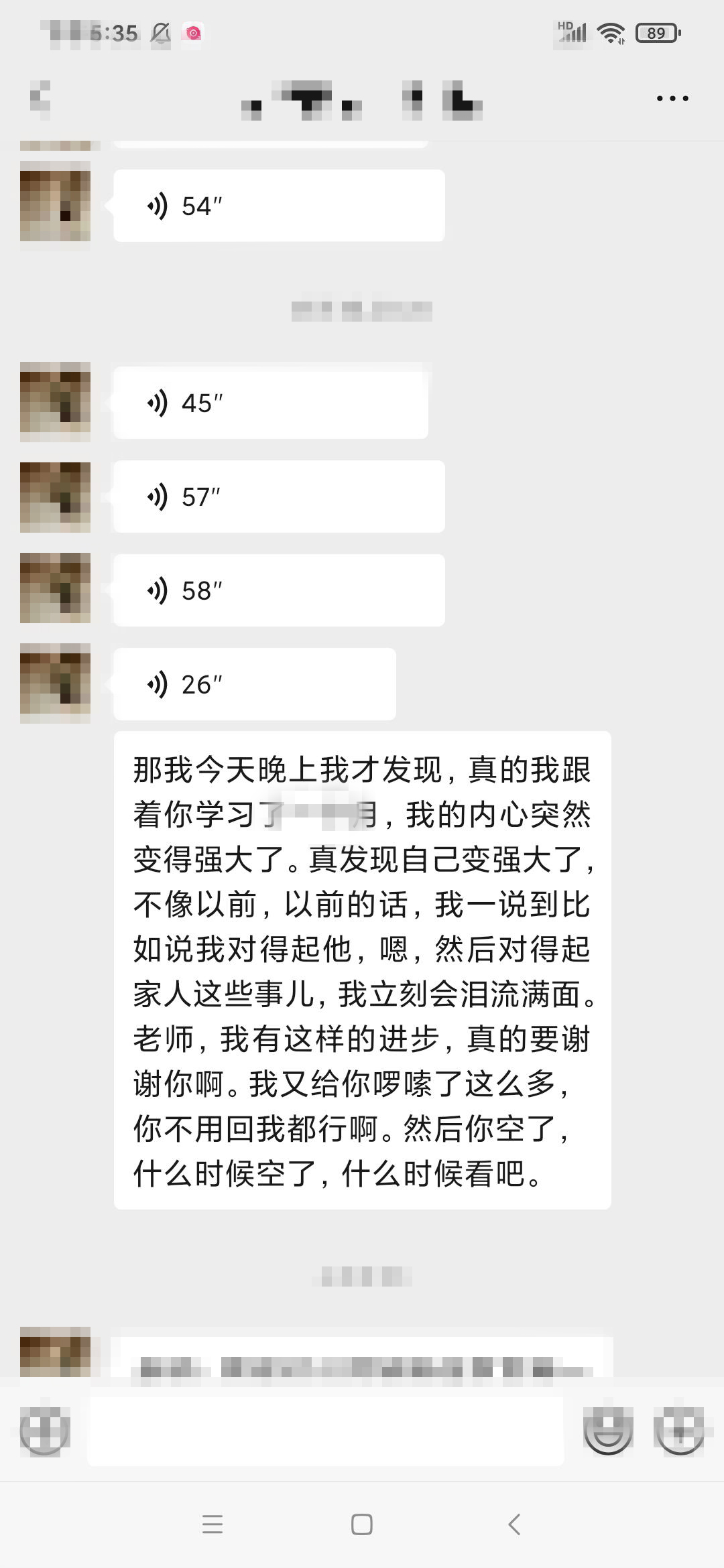
Task: Play the 58" voice message
Action: [278, 590]
